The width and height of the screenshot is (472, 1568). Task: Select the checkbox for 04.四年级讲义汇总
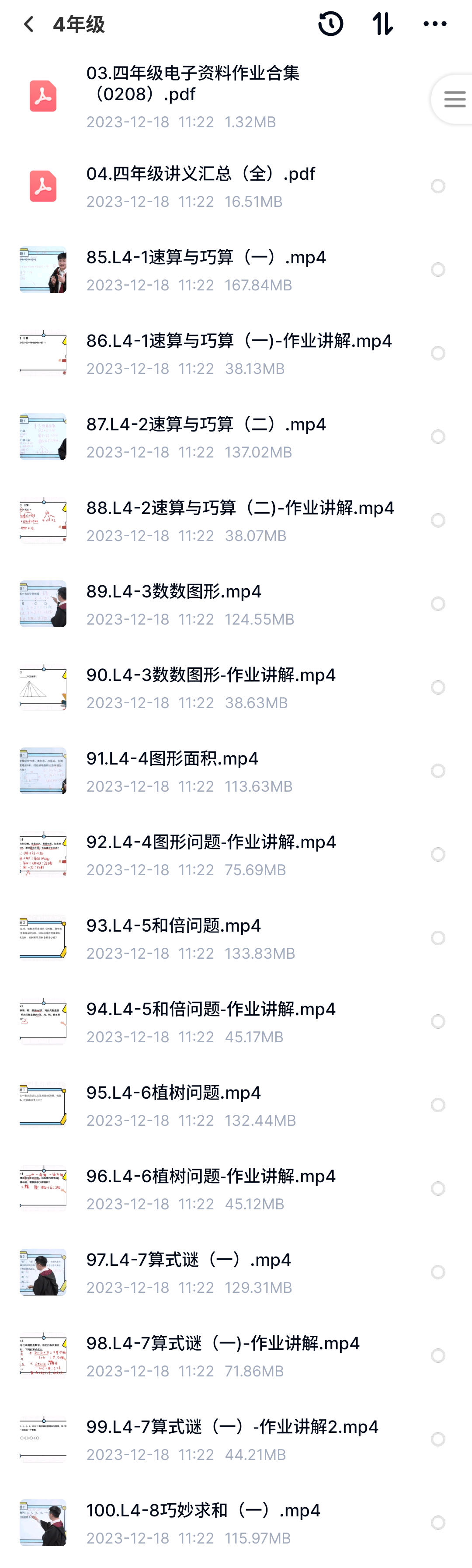point(438,186)
